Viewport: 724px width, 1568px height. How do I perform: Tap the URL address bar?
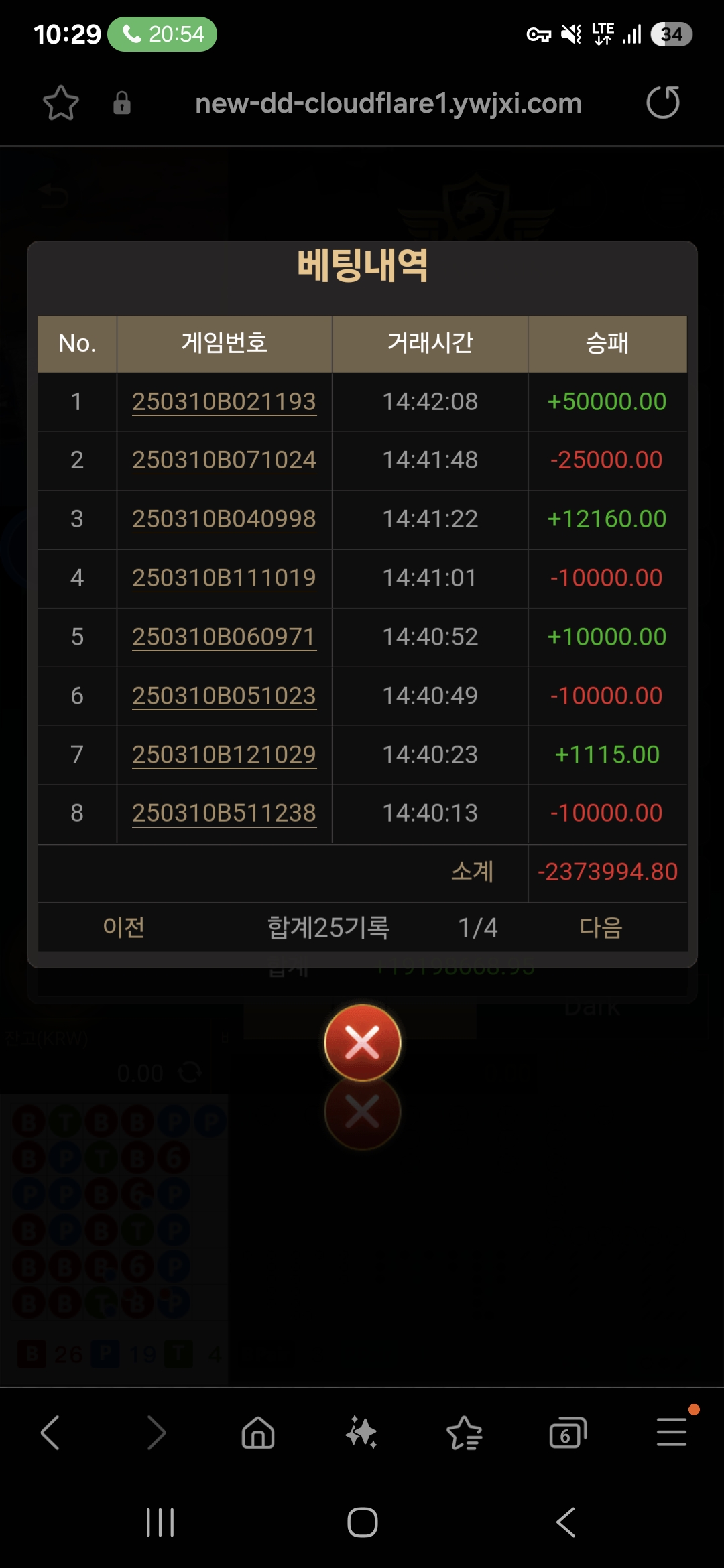point(388,103)
